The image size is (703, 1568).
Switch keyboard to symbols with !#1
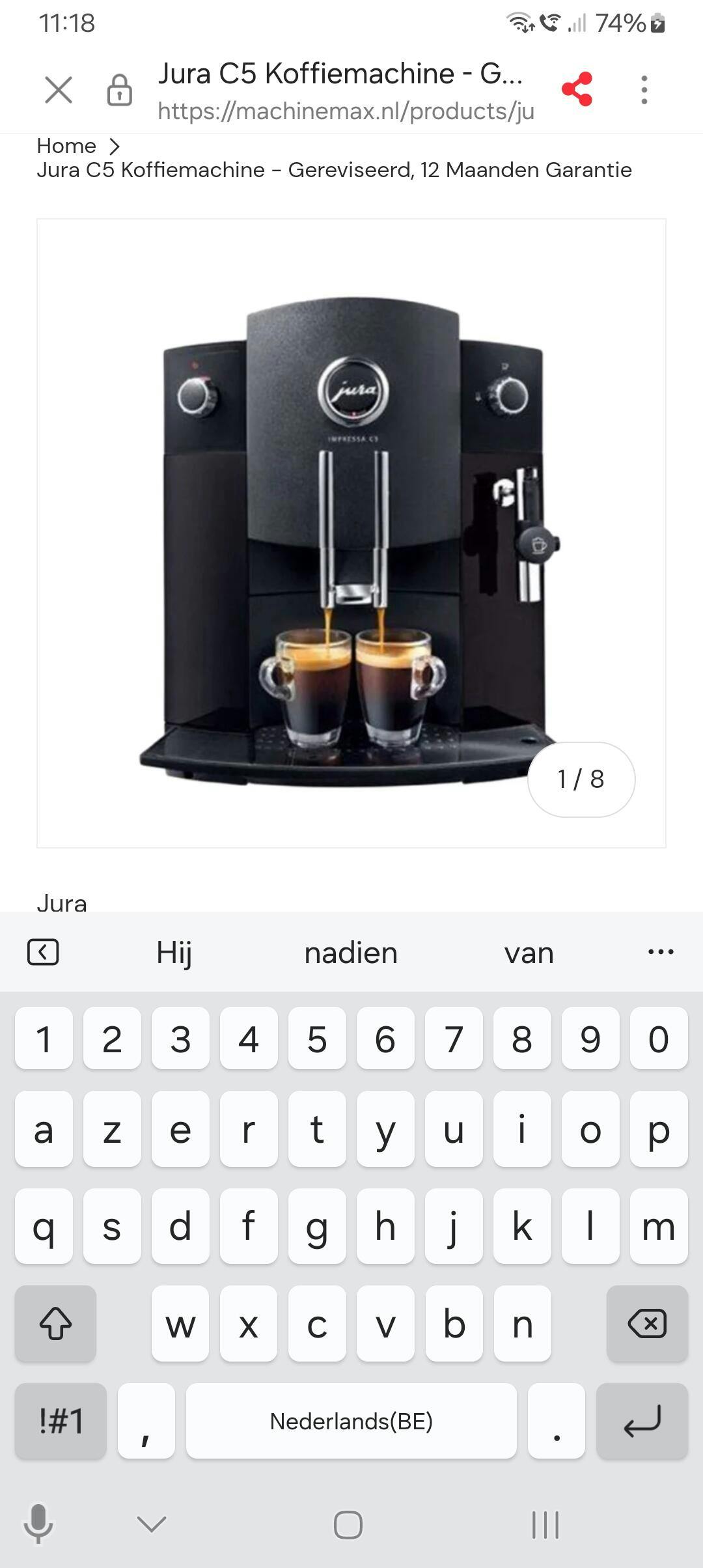click(61, 1421)
